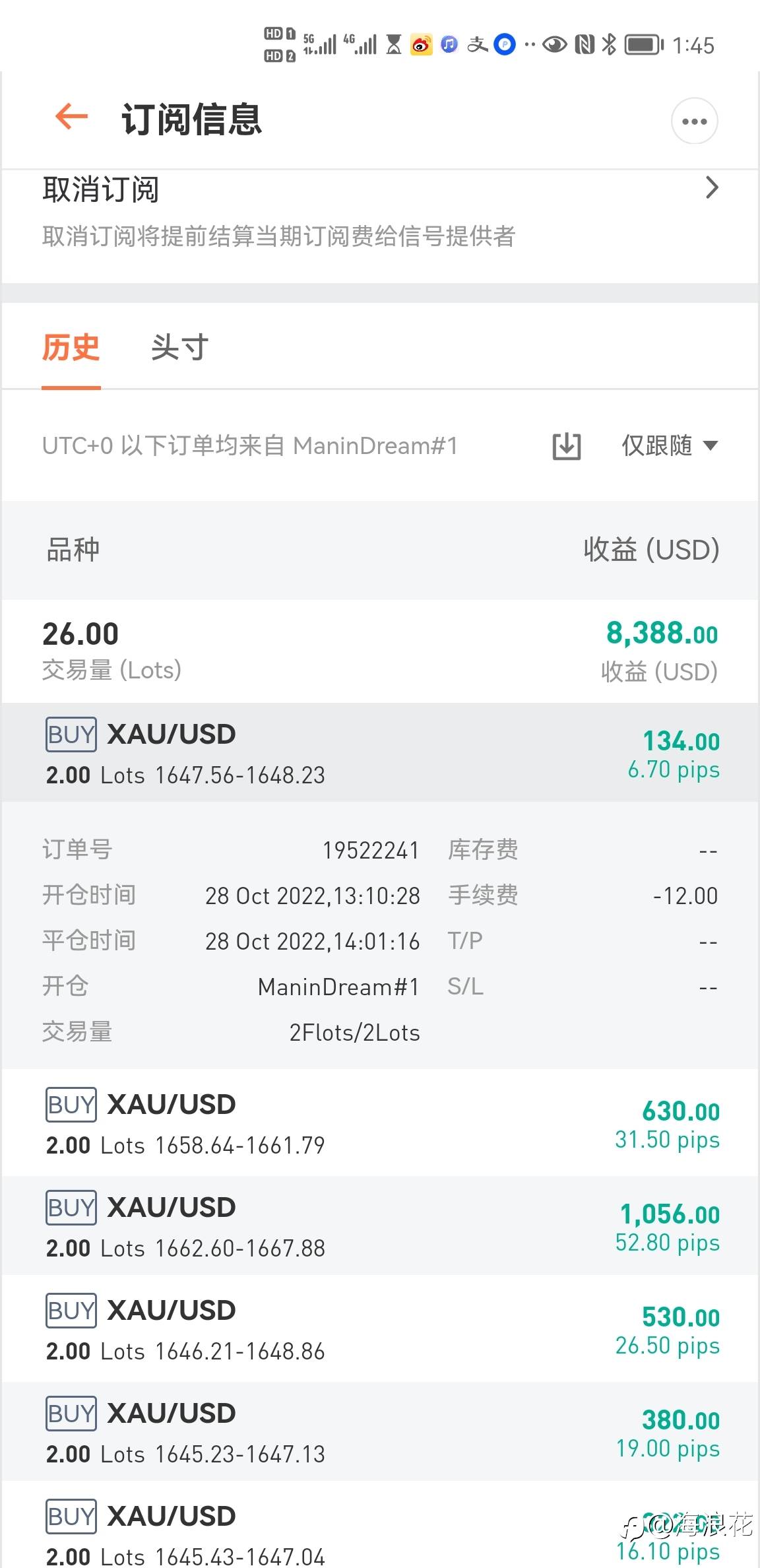Go back with the orange arrow
This screenshot has width=760, height=1568.
[72, 117]
